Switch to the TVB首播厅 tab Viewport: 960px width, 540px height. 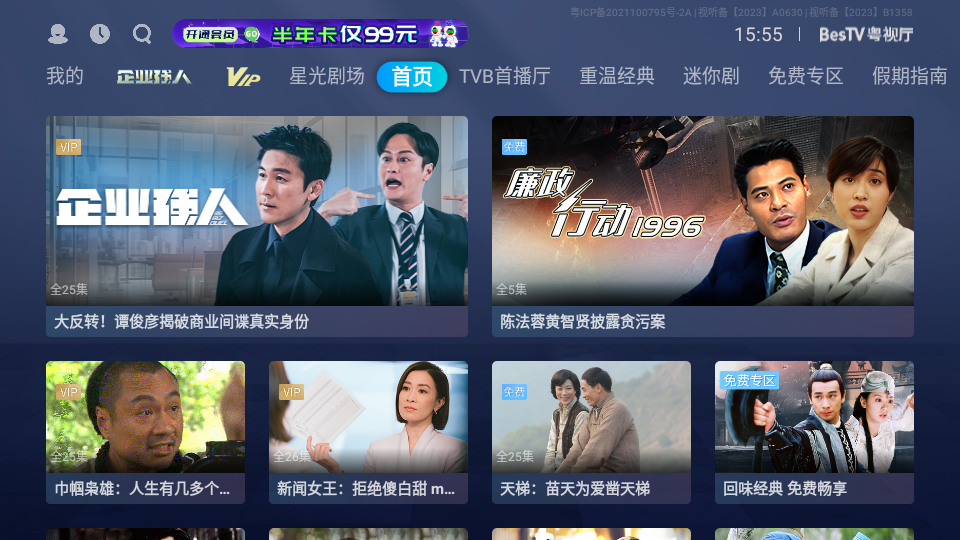tap(505, 76)
